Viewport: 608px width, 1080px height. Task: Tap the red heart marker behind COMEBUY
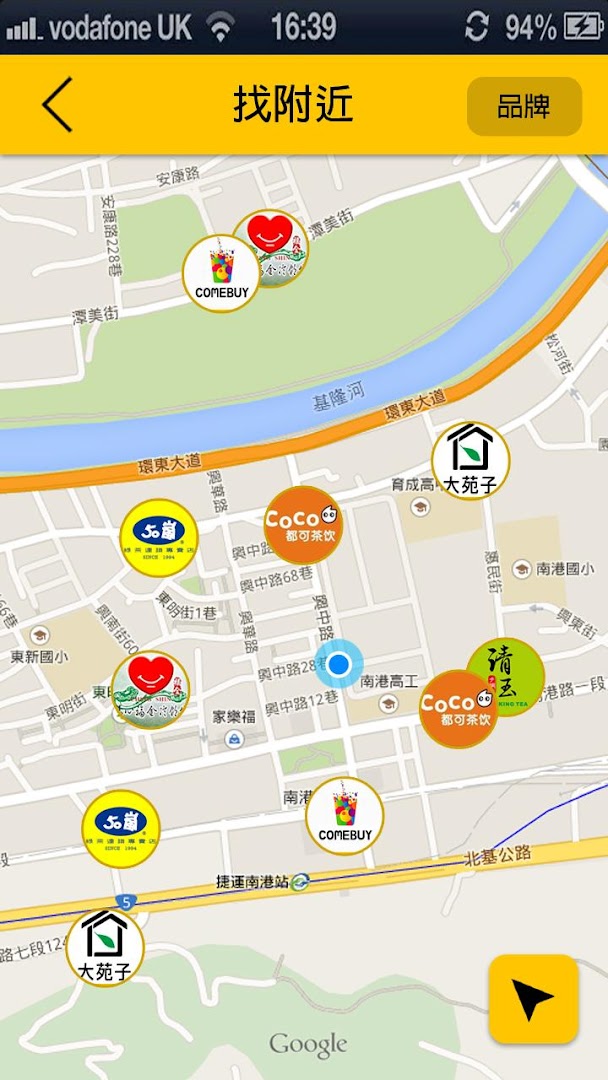click(280, 235)
